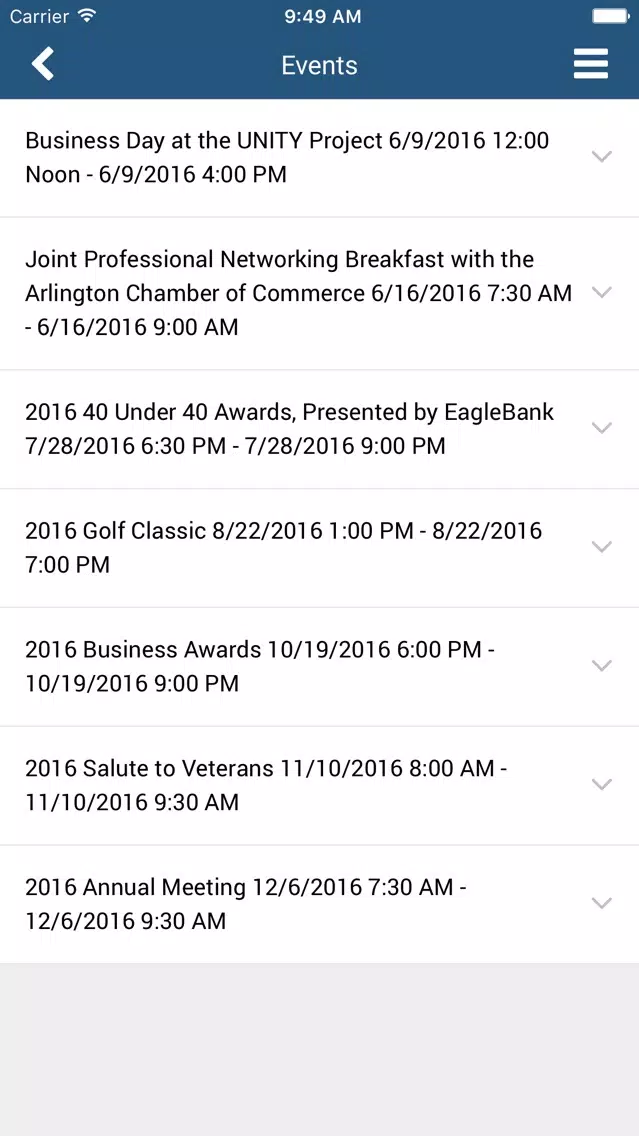Expand the 2016 Golf Classic event
The width and height of the screenshot is (639, 1136).
pos(602,546)
